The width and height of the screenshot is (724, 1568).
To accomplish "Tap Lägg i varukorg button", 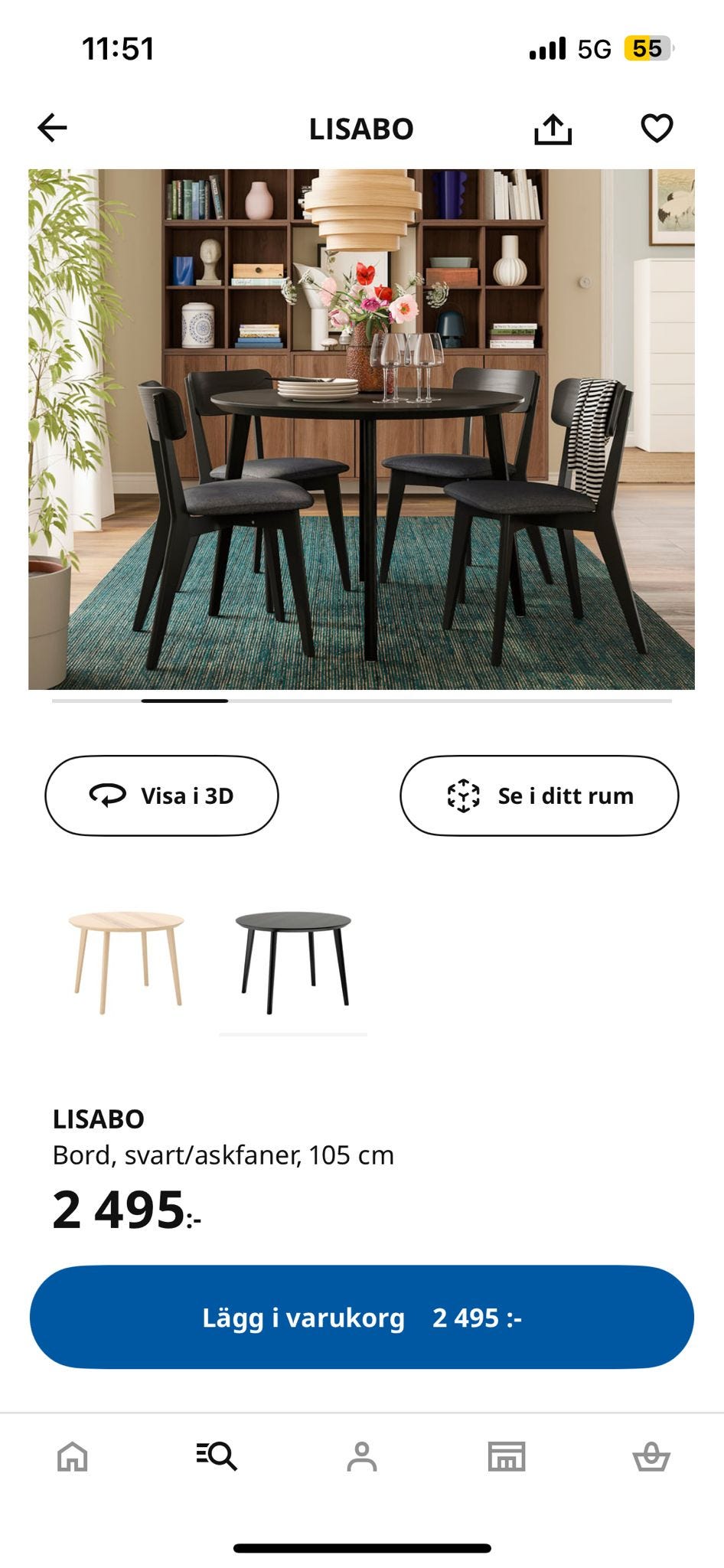I will (361, 1317).
